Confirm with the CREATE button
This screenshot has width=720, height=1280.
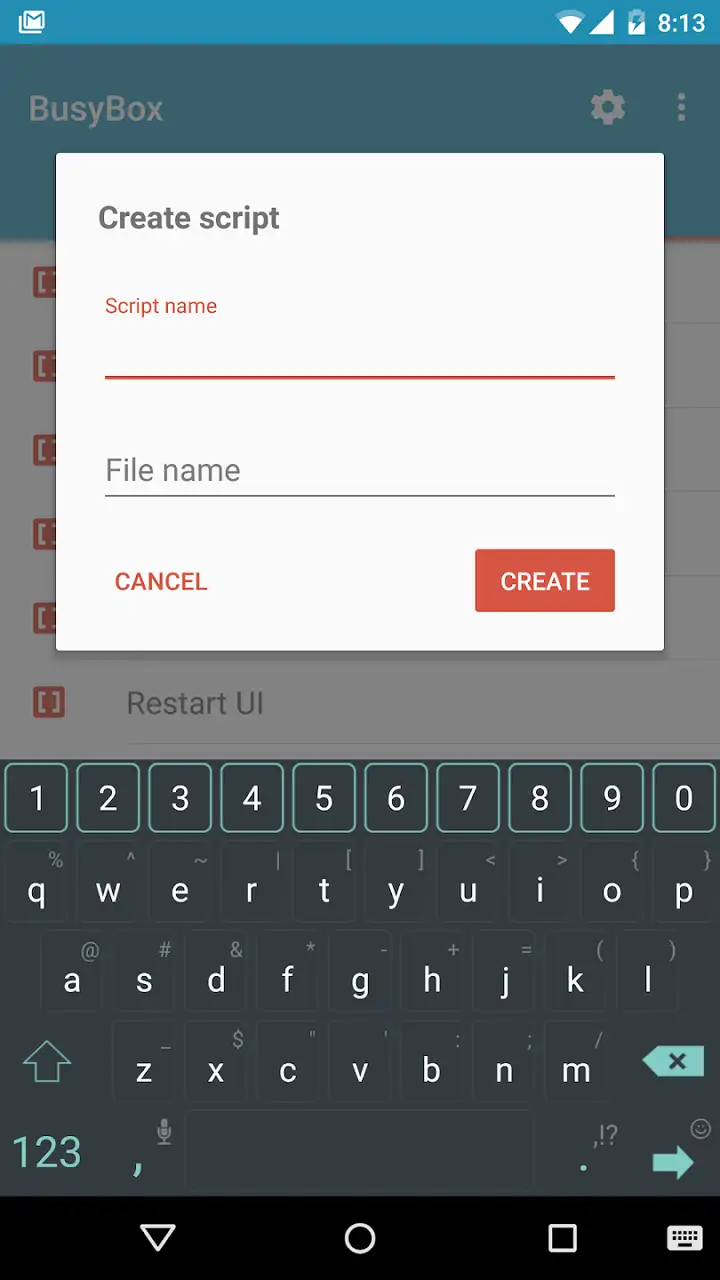[545, 580]
